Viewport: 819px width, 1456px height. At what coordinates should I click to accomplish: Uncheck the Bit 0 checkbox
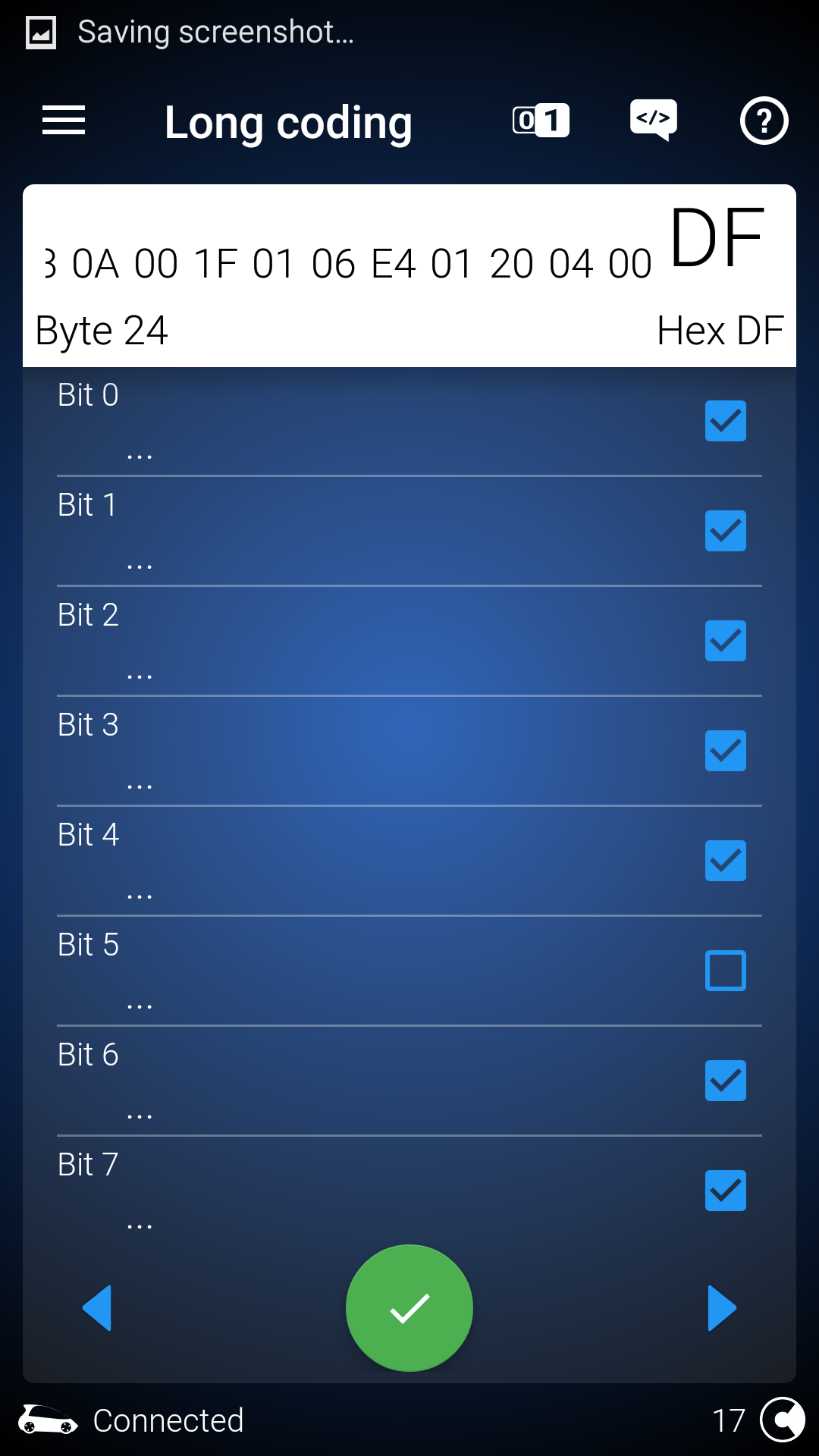point(726,421)
